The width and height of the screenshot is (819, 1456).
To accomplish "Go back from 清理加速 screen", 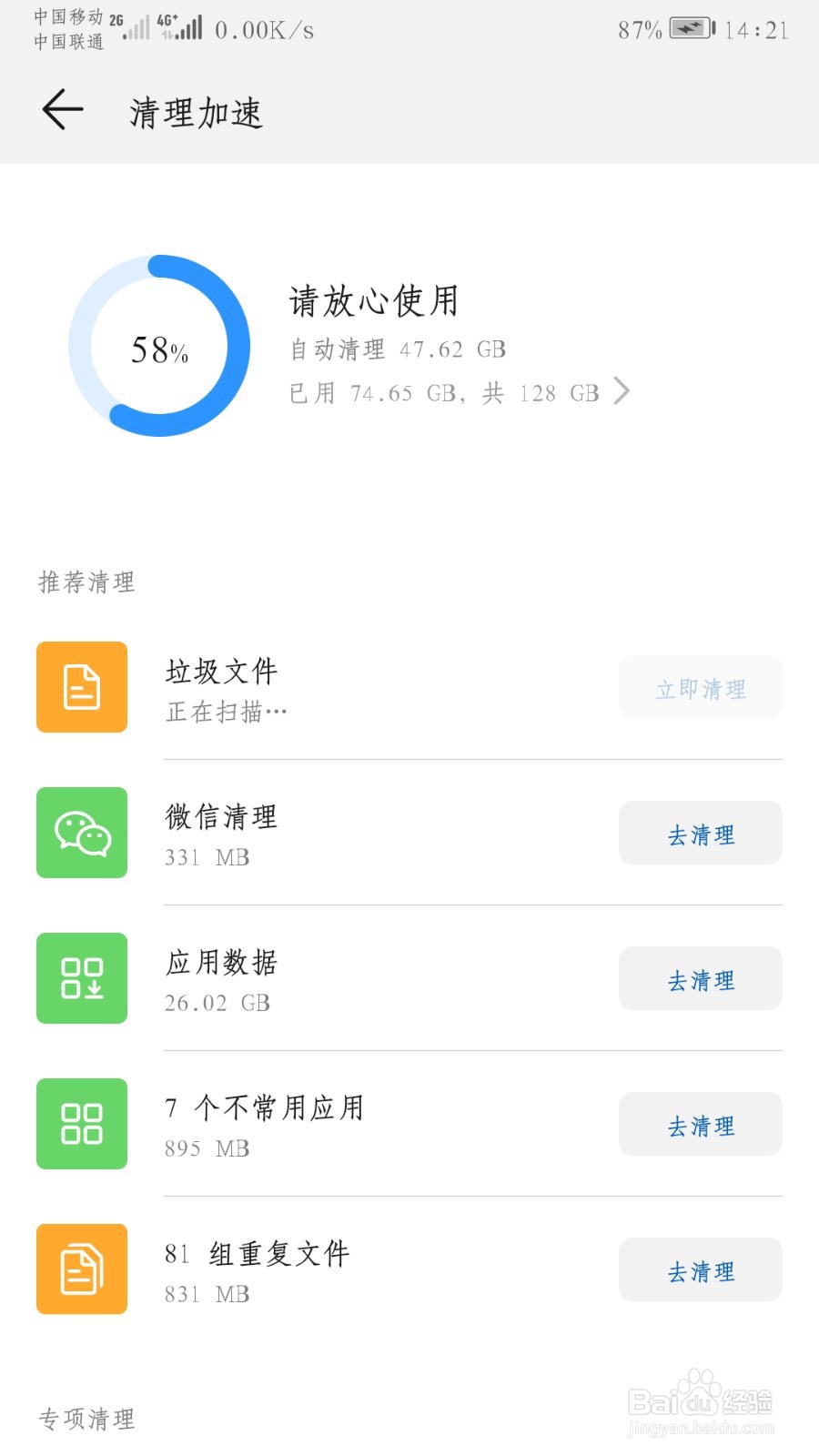I will tap(63, 110).
